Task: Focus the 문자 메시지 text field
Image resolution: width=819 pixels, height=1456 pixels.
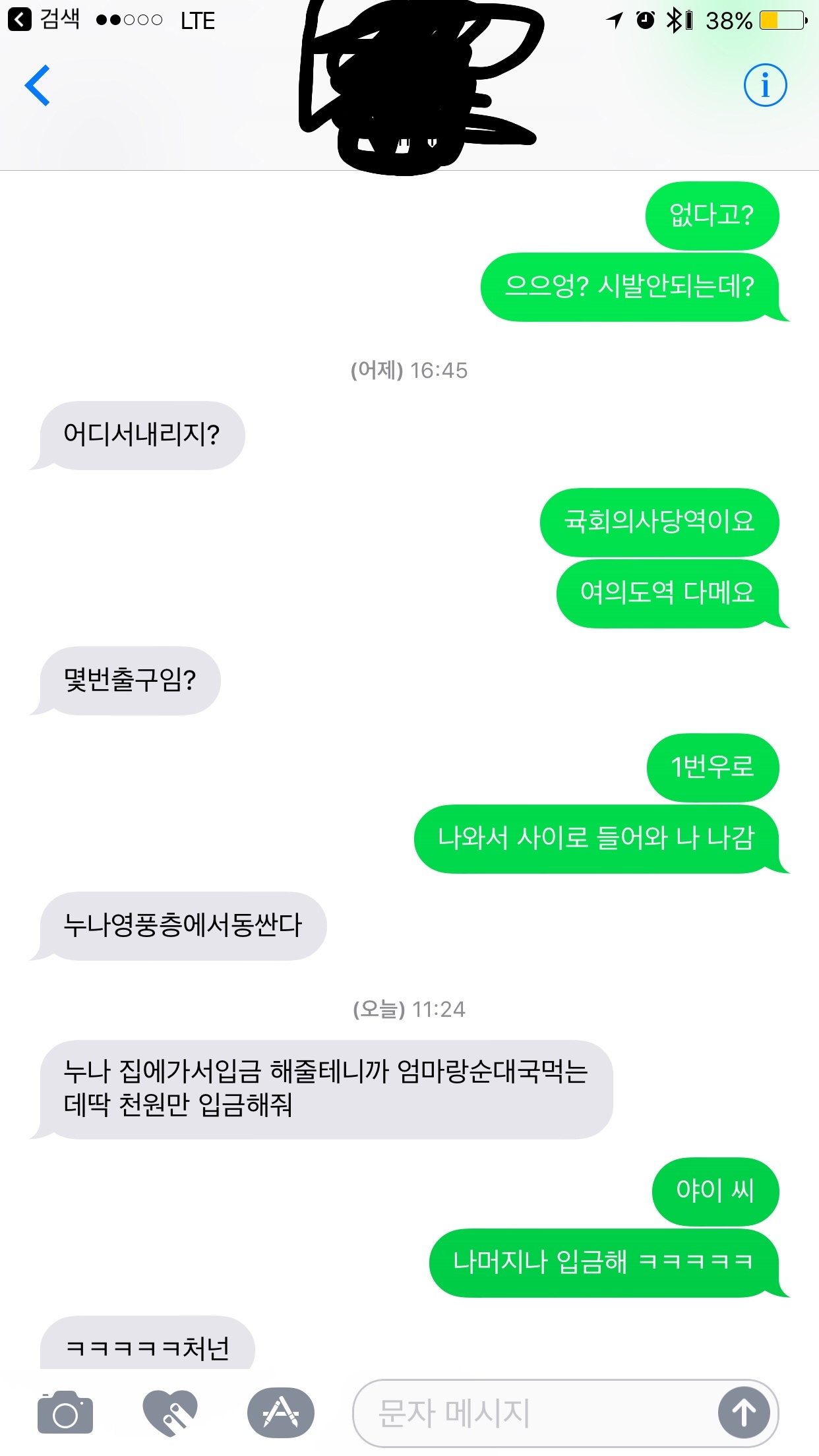Action: click(x=528, y=1412)
